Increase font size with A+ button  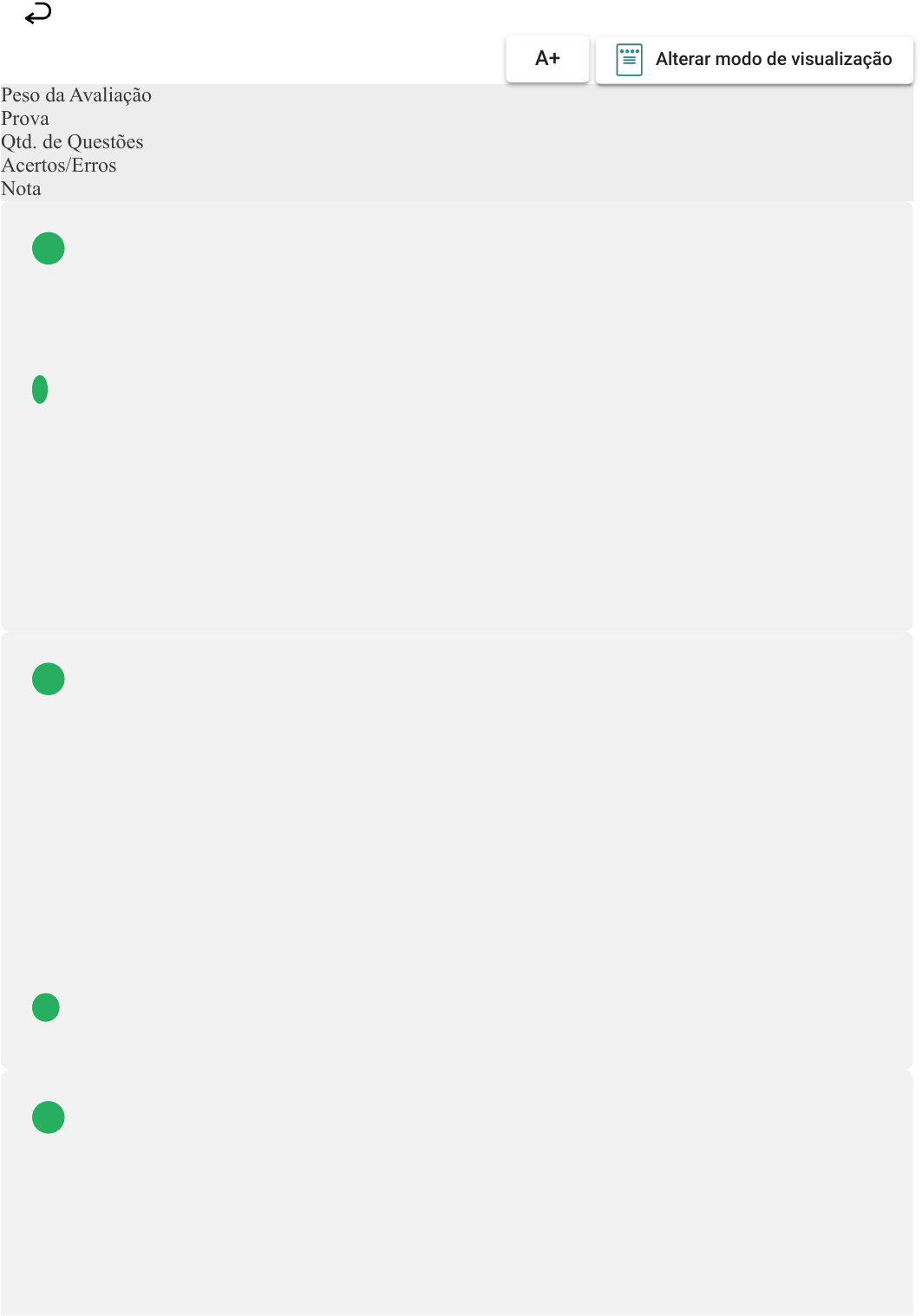coord(547,59)
